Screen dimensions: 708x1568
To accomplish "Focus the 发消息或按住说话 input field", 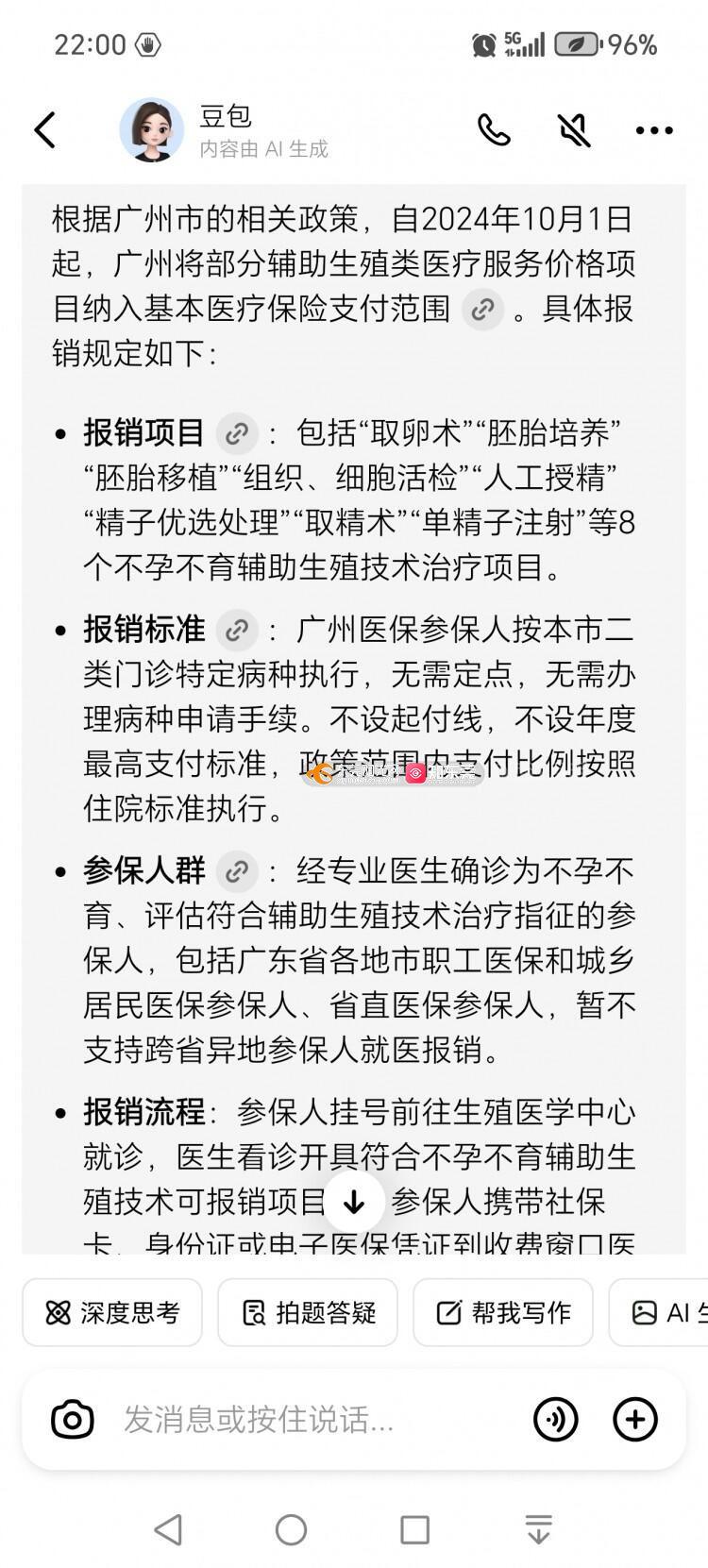I will (x=312, y=1420).
